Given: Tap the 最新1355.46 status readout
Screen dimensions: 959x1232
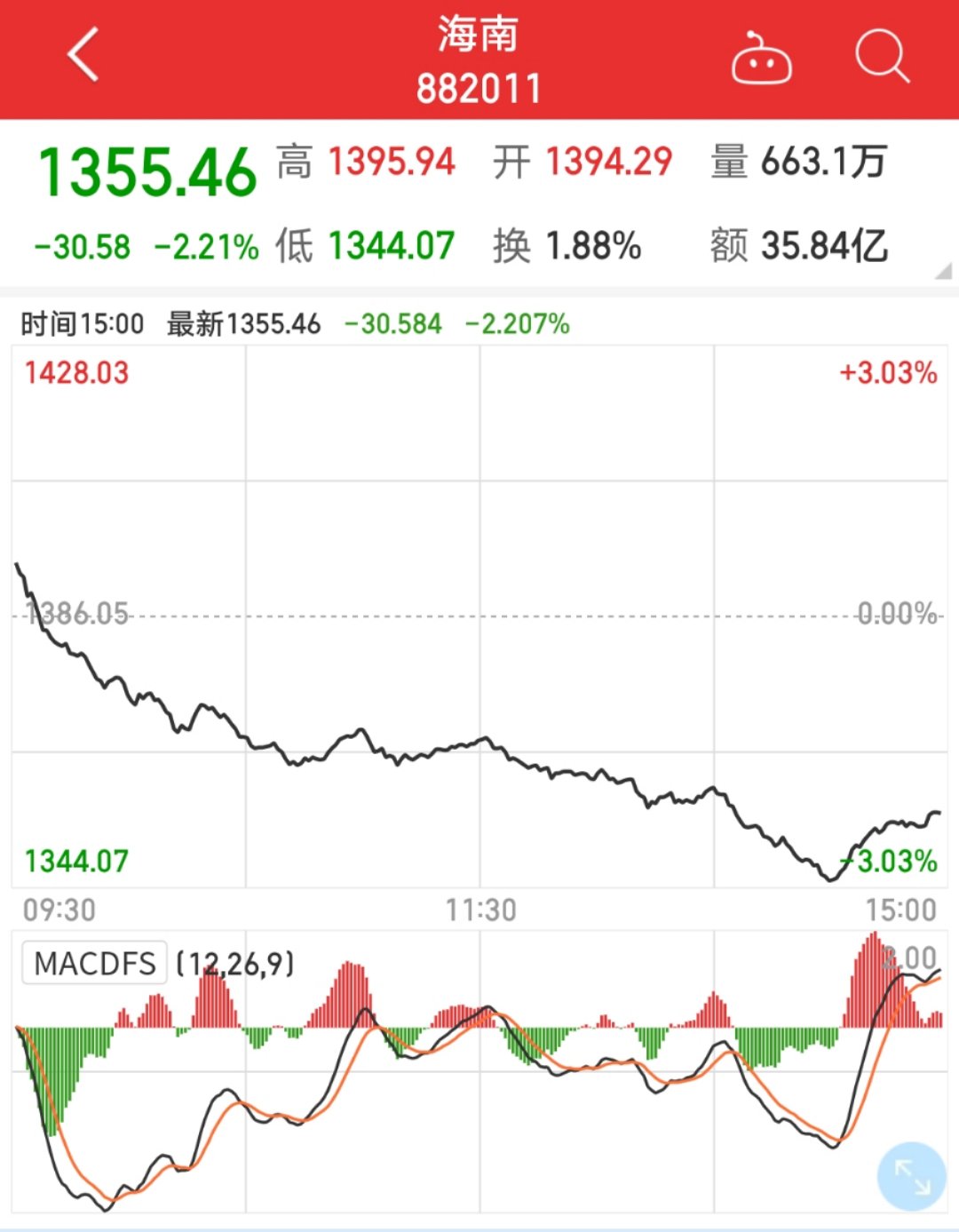Looking at the screenshot, I should (242, 323).
